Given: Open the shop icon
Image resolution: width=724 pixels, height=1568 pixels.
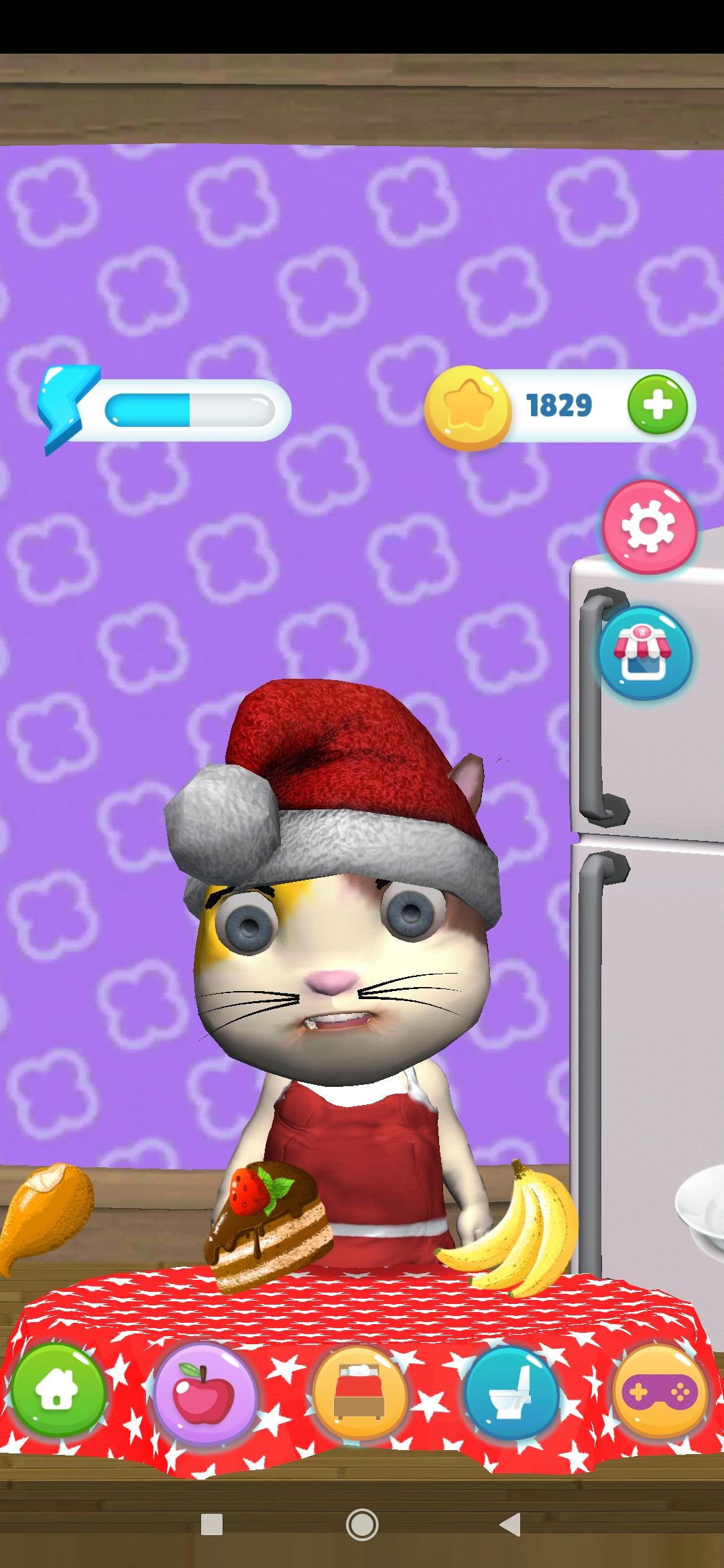Looking at the screenshot, I should pos(645,653).
